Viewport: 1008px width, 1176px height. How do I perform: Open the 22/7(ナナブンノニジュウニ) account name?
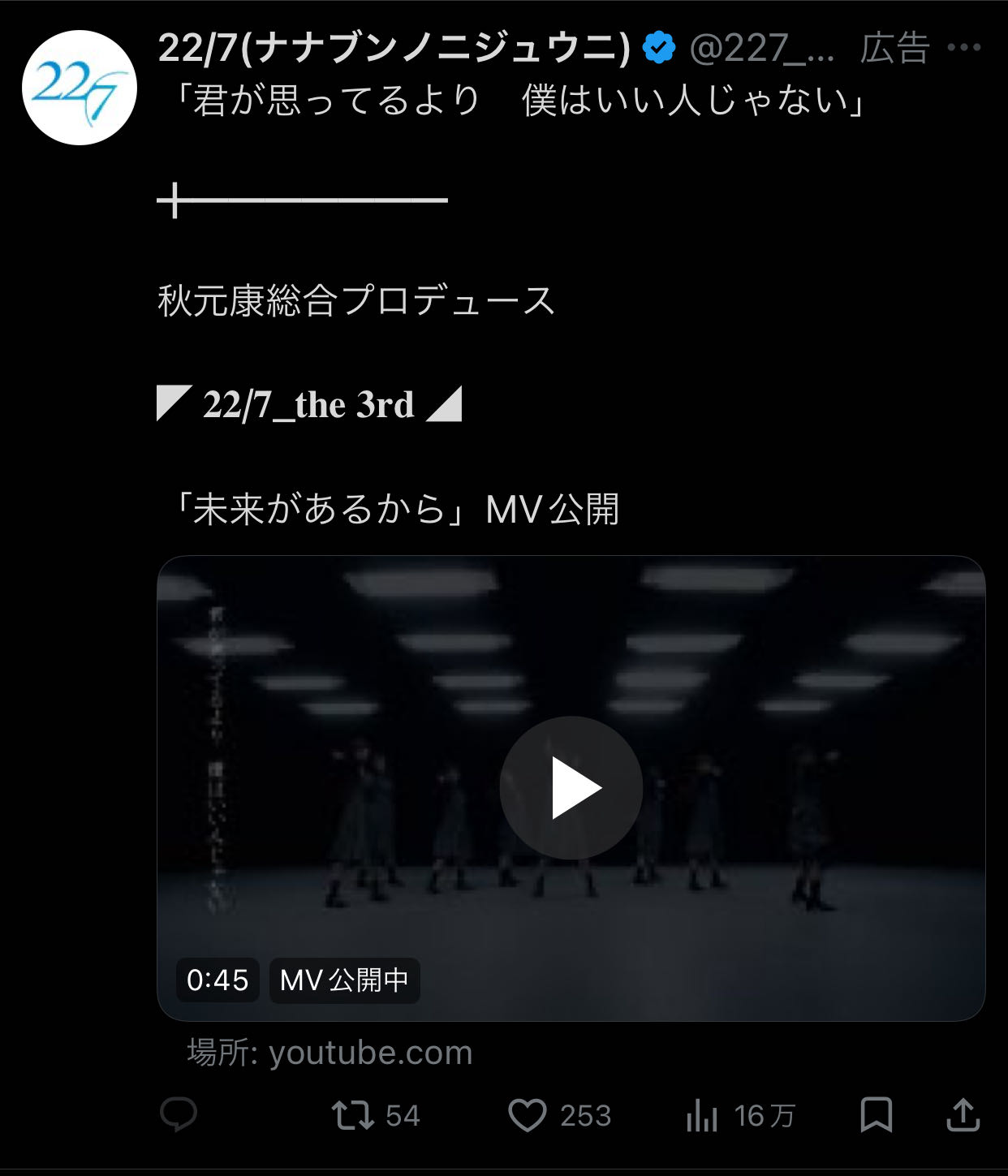pos(394,48)
